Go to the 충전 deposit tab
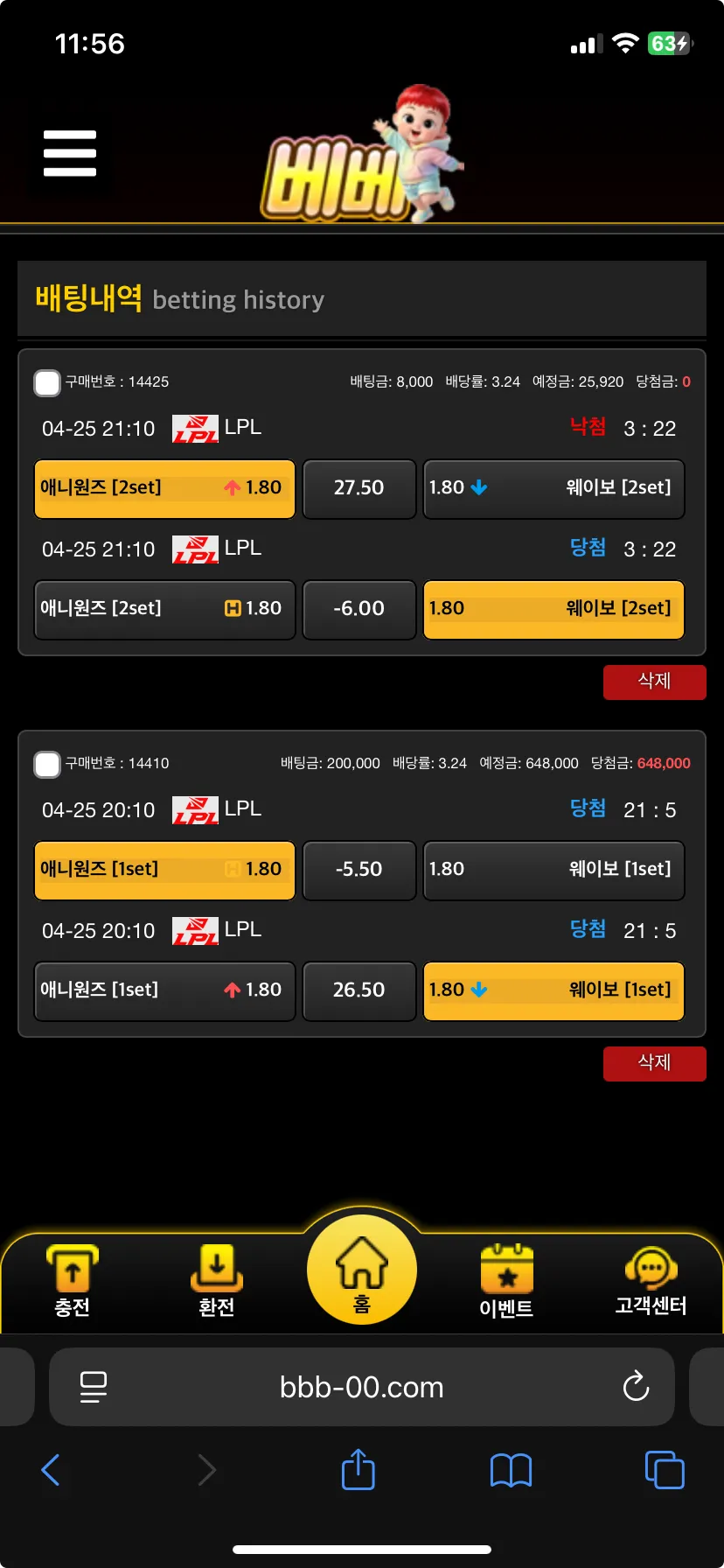Viewport: 724px width, 1568px height. tap(72, 1282)
